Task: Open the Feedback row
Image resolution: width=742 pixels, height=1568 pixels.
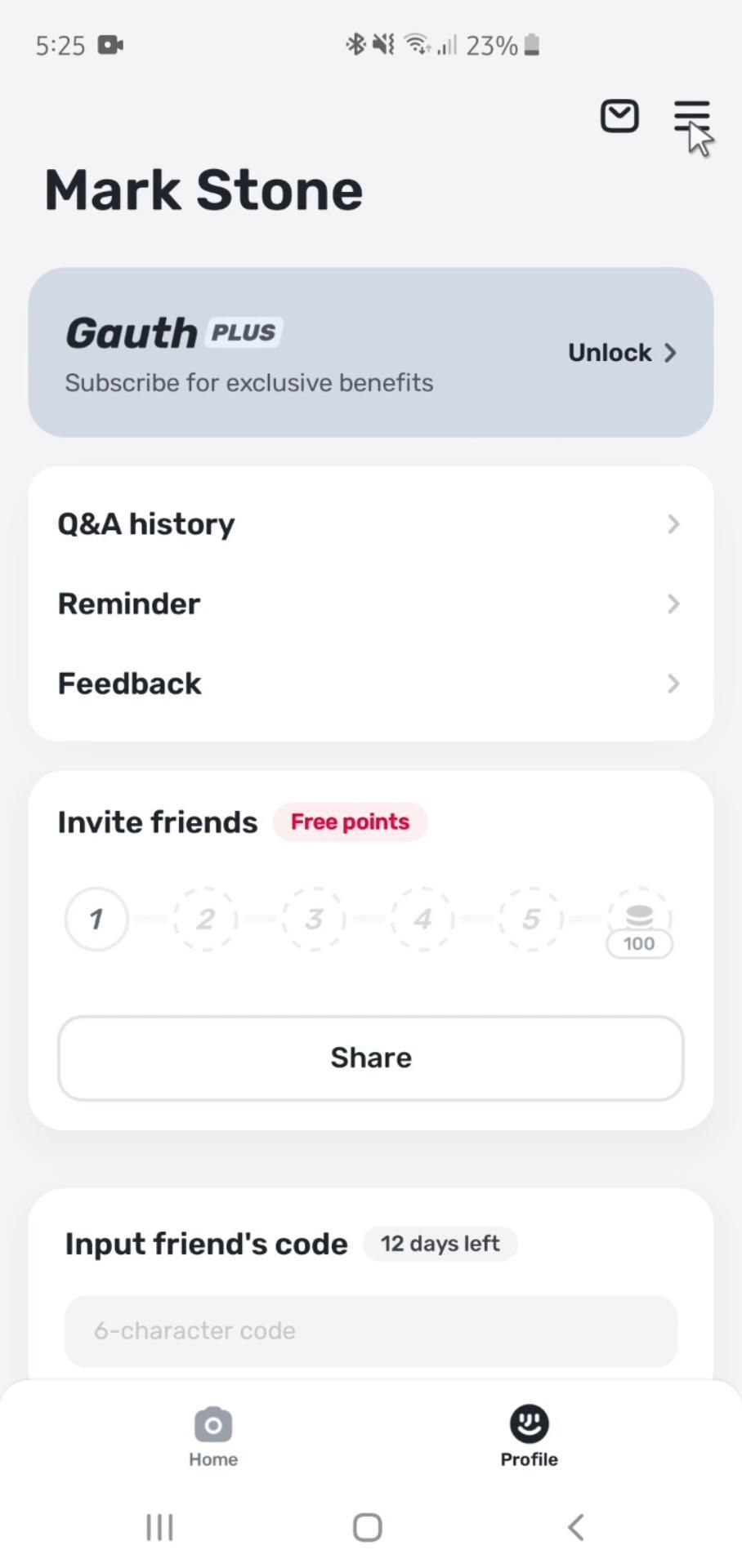Action: 370,684
